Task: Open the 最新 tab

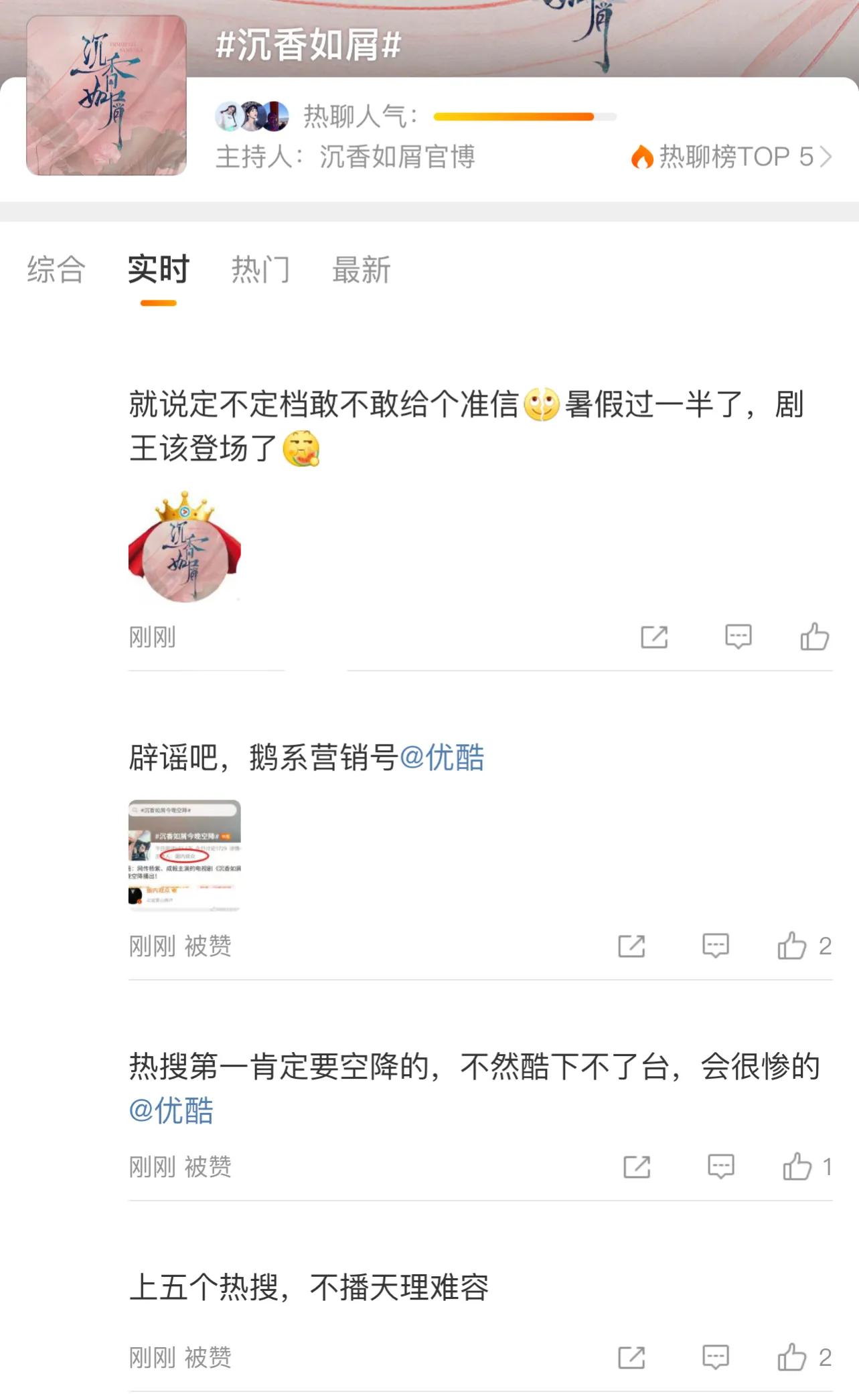Action: click(360, 270)
